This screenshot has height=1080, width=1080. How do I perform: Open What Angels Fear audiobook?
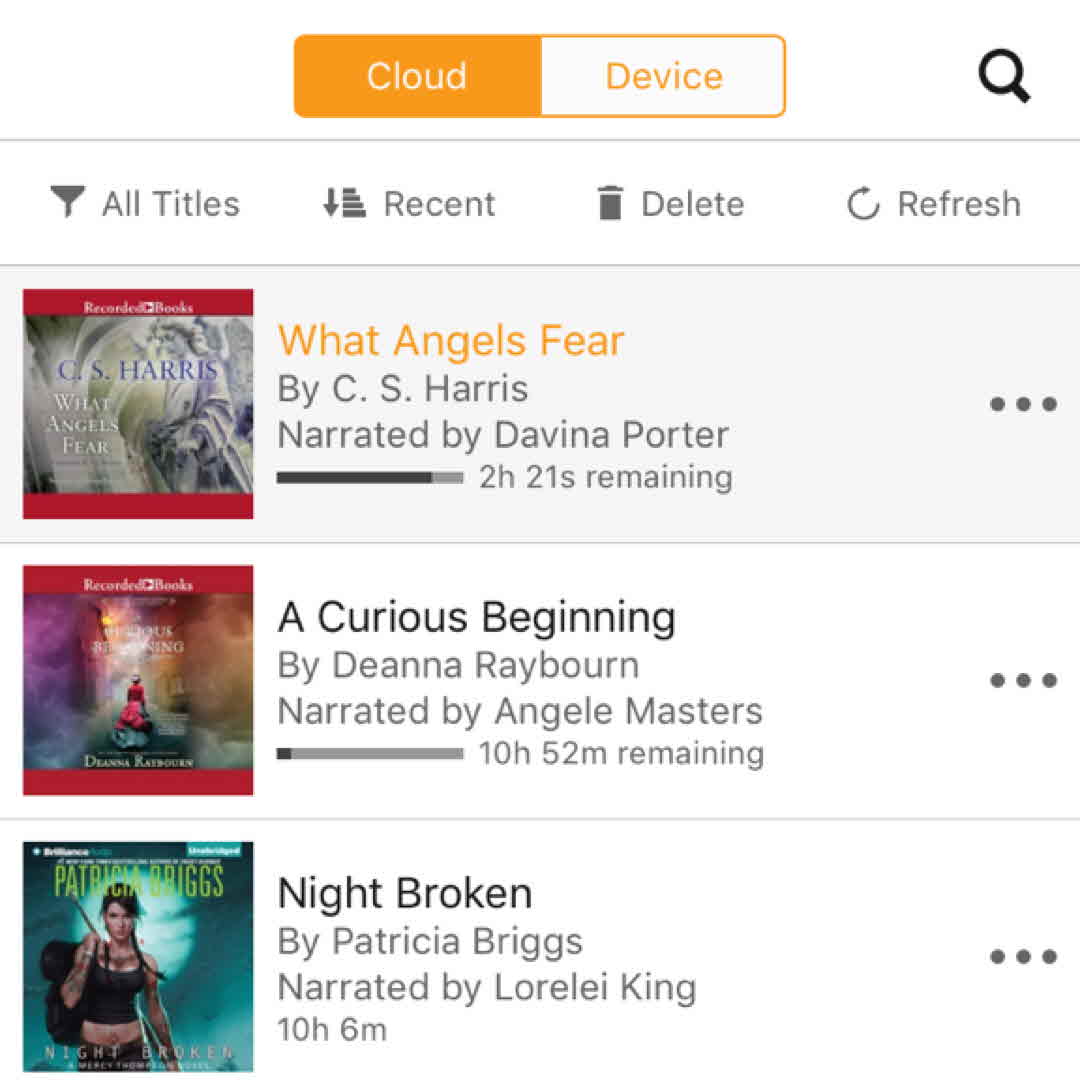pos(450,342)
